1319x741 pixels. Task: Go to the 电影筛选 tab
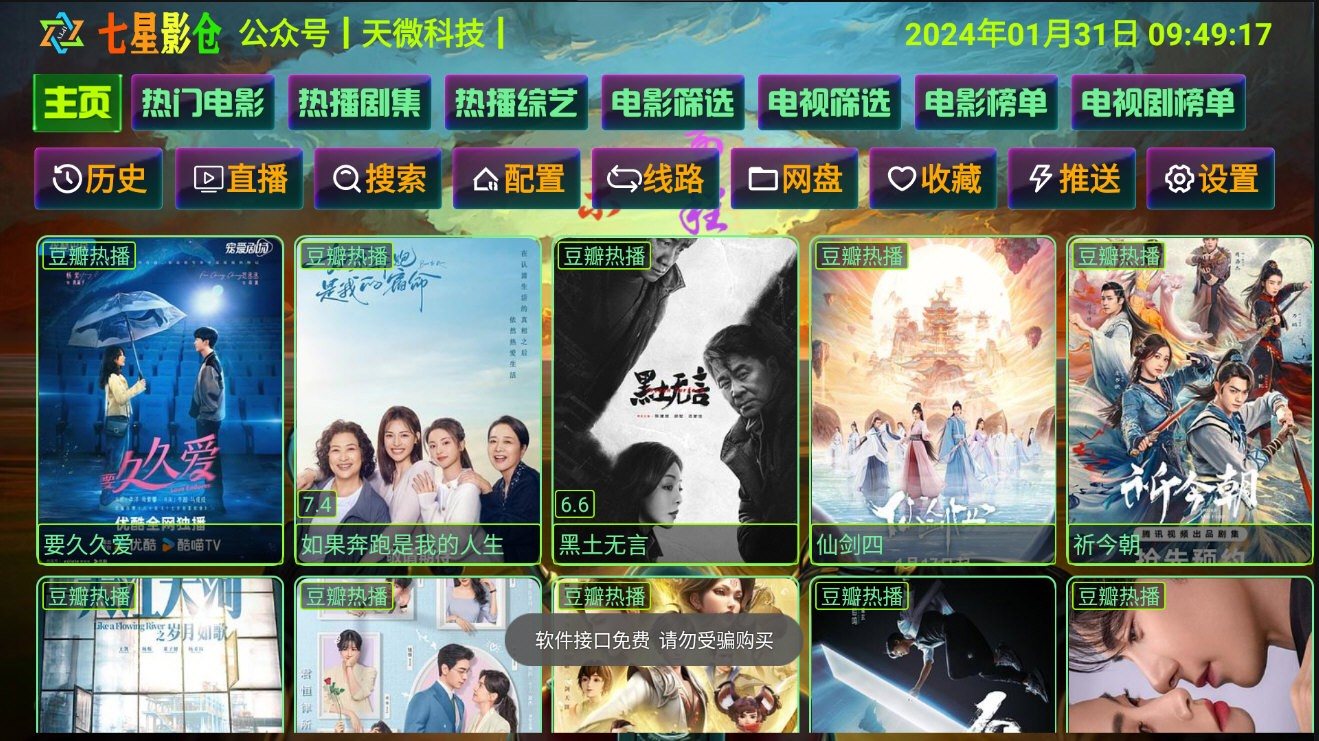tap(672, 103)
